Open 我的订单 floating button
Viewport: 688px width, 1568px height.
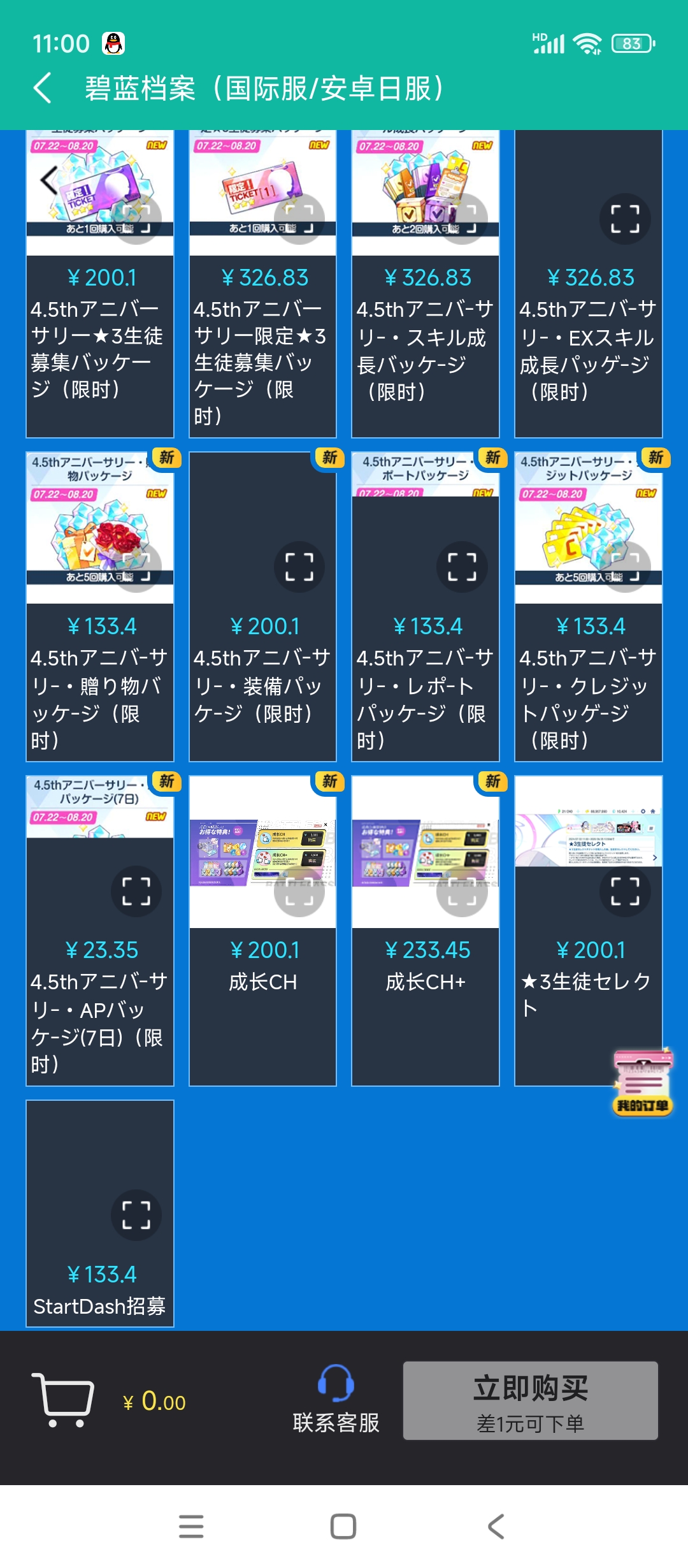pos(642,1082)
